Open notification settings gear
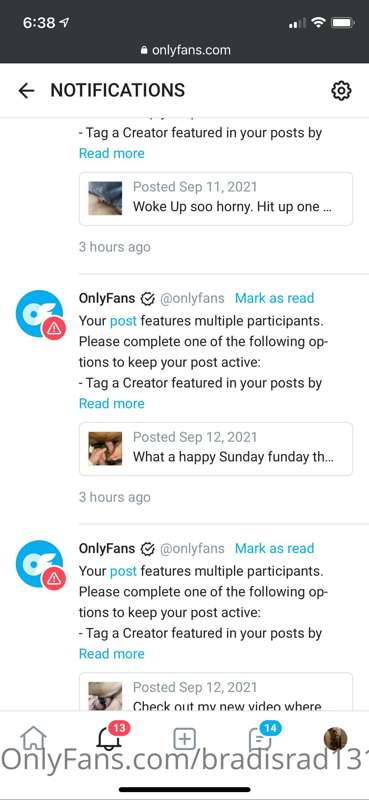 tap(341, 91)
